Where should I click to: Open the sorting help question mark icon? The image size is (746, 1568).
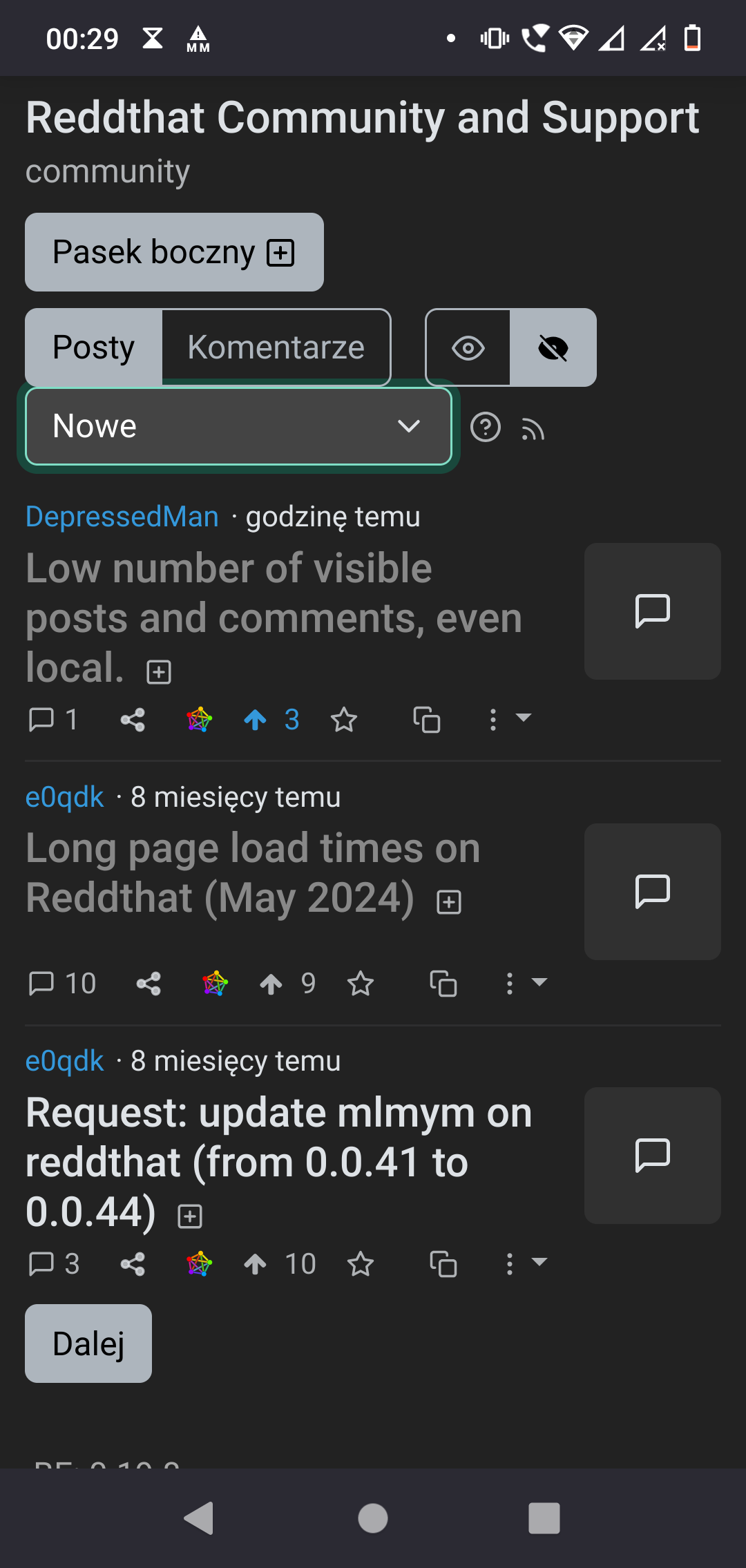(486, 427)
